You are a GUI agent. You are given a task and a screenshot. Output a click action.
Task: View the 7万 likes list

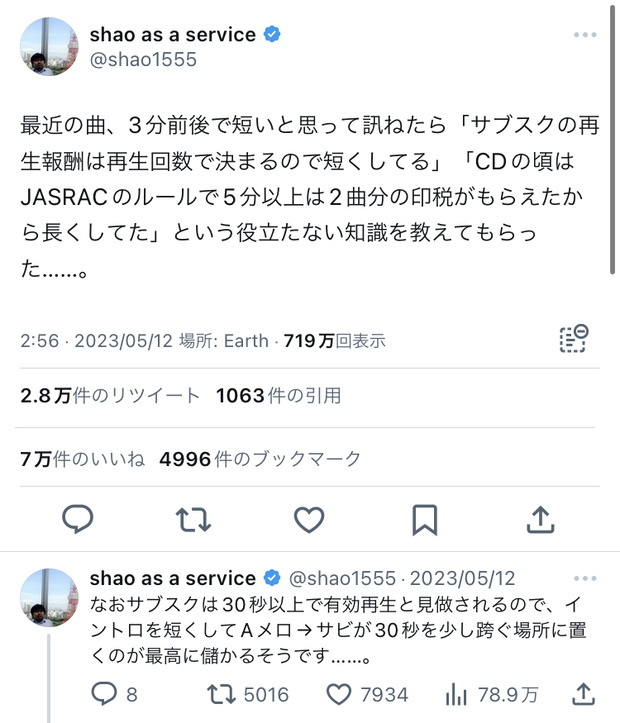tap(82, 459)
